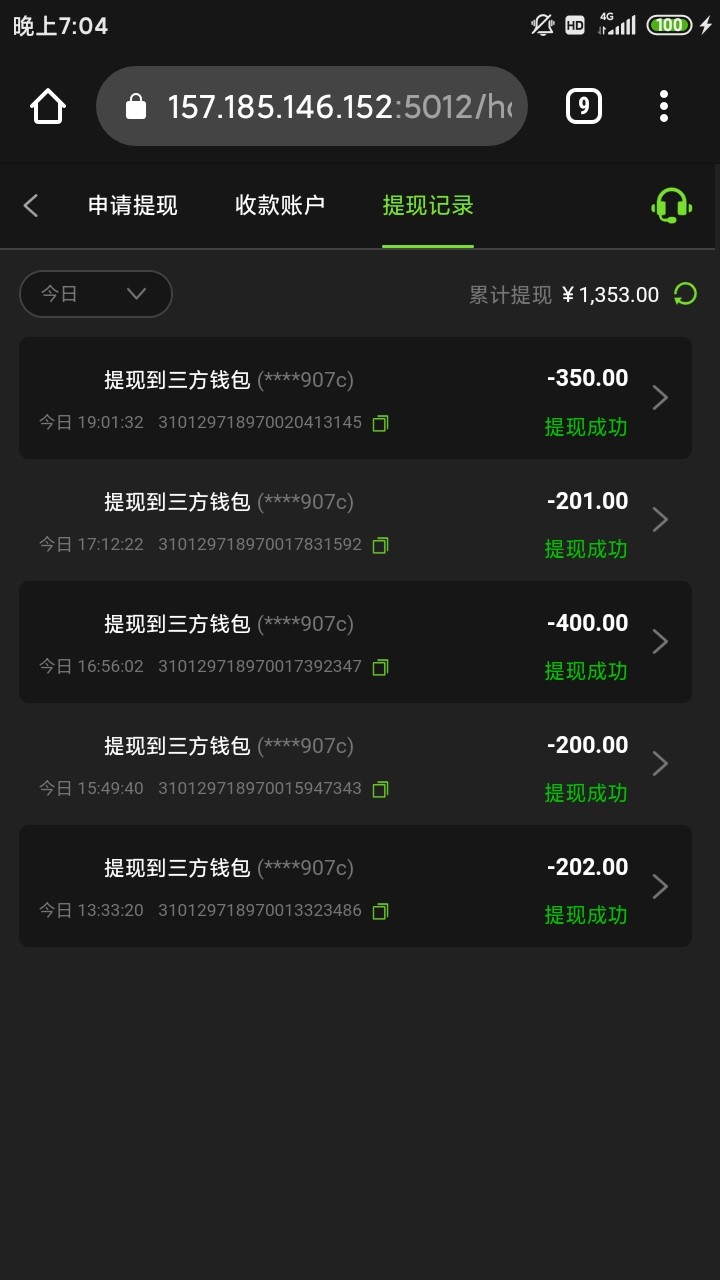Switch to the 收款账户 tab
The width and height of the screenshot is (720, 1280).
tap(280, 206)
